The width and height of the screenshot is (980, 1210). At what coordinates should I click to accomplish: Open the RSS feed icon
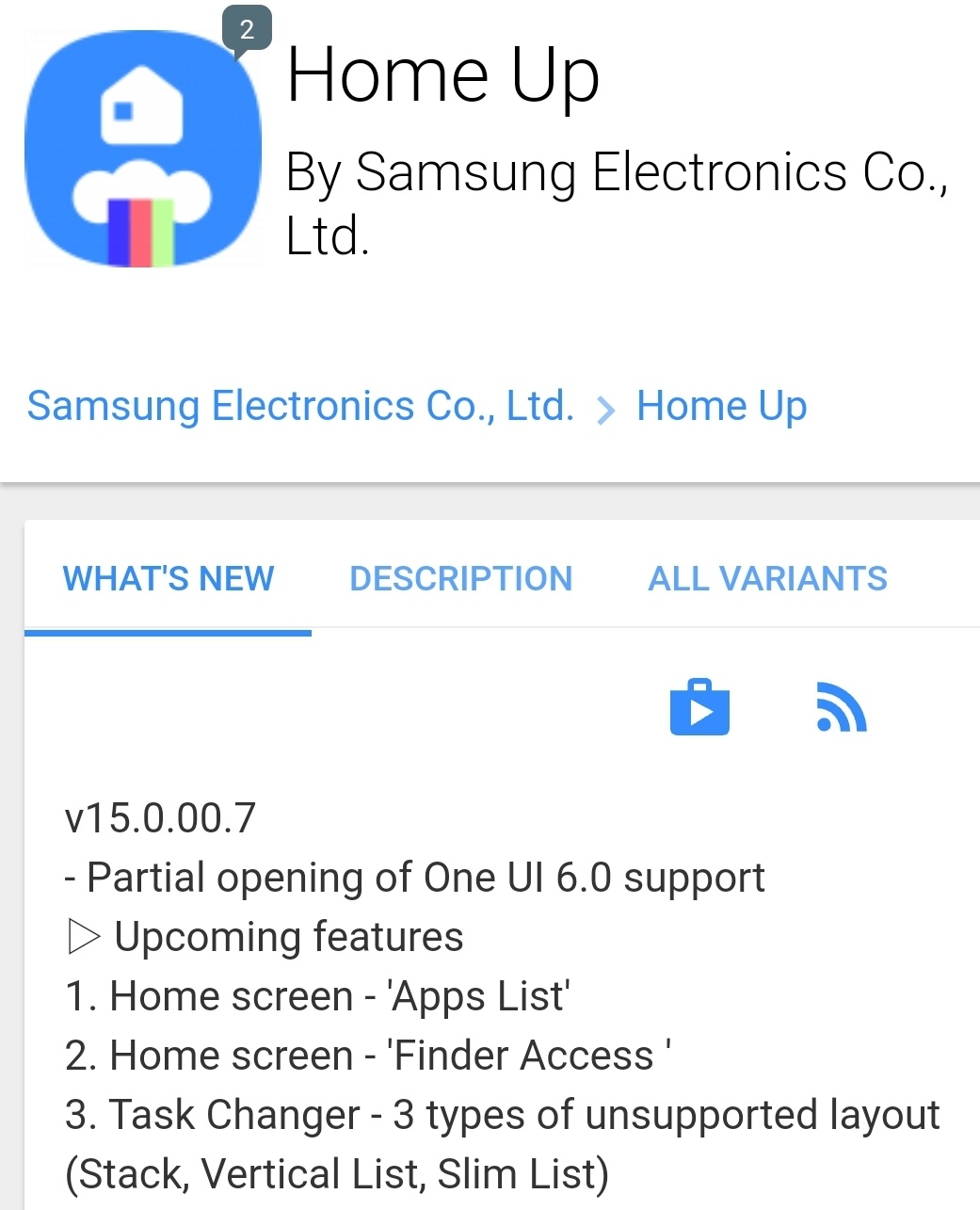[x=840, y=707]
